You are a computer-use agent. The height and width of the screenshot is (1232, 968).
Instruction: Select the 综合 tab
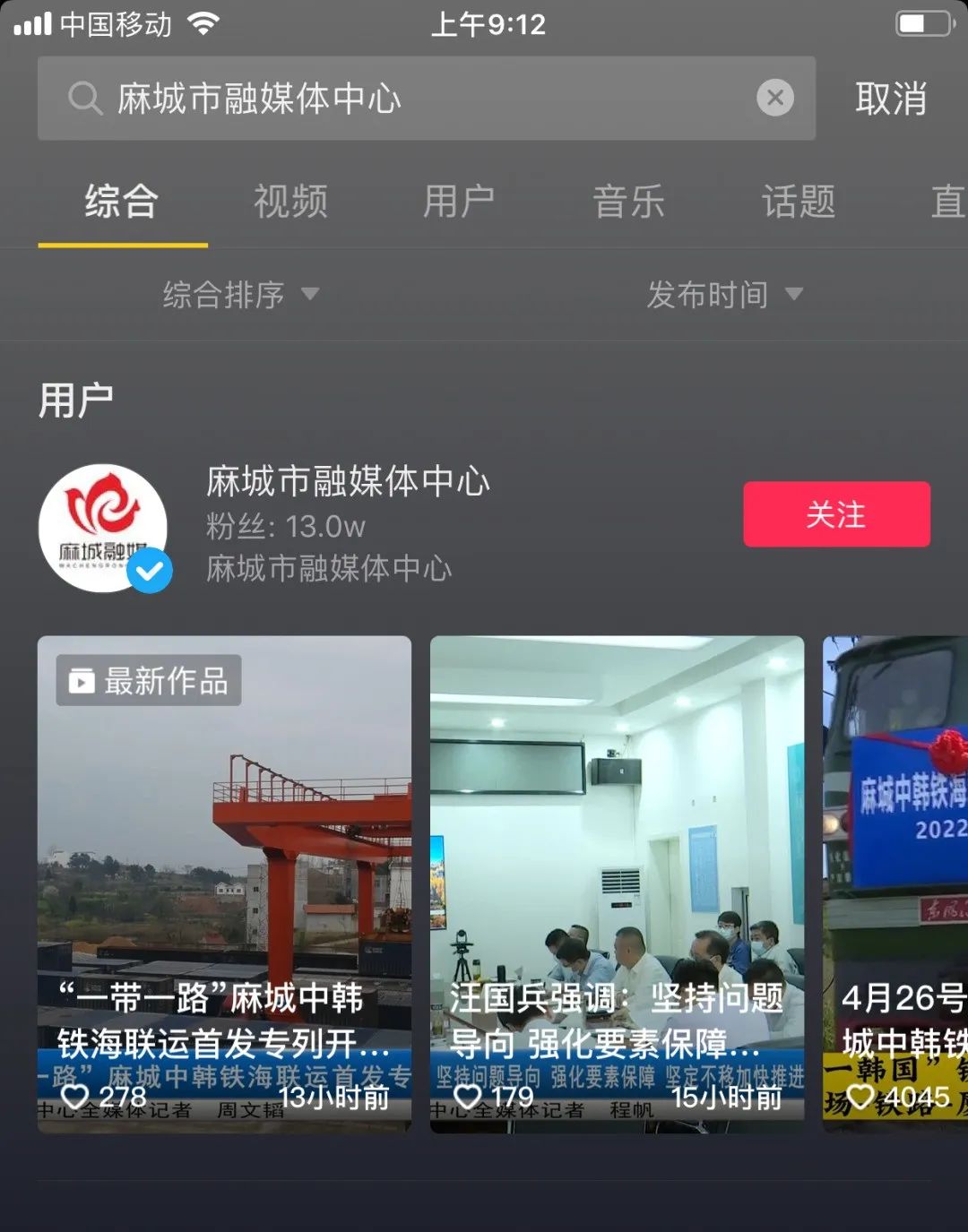(122, 202)
